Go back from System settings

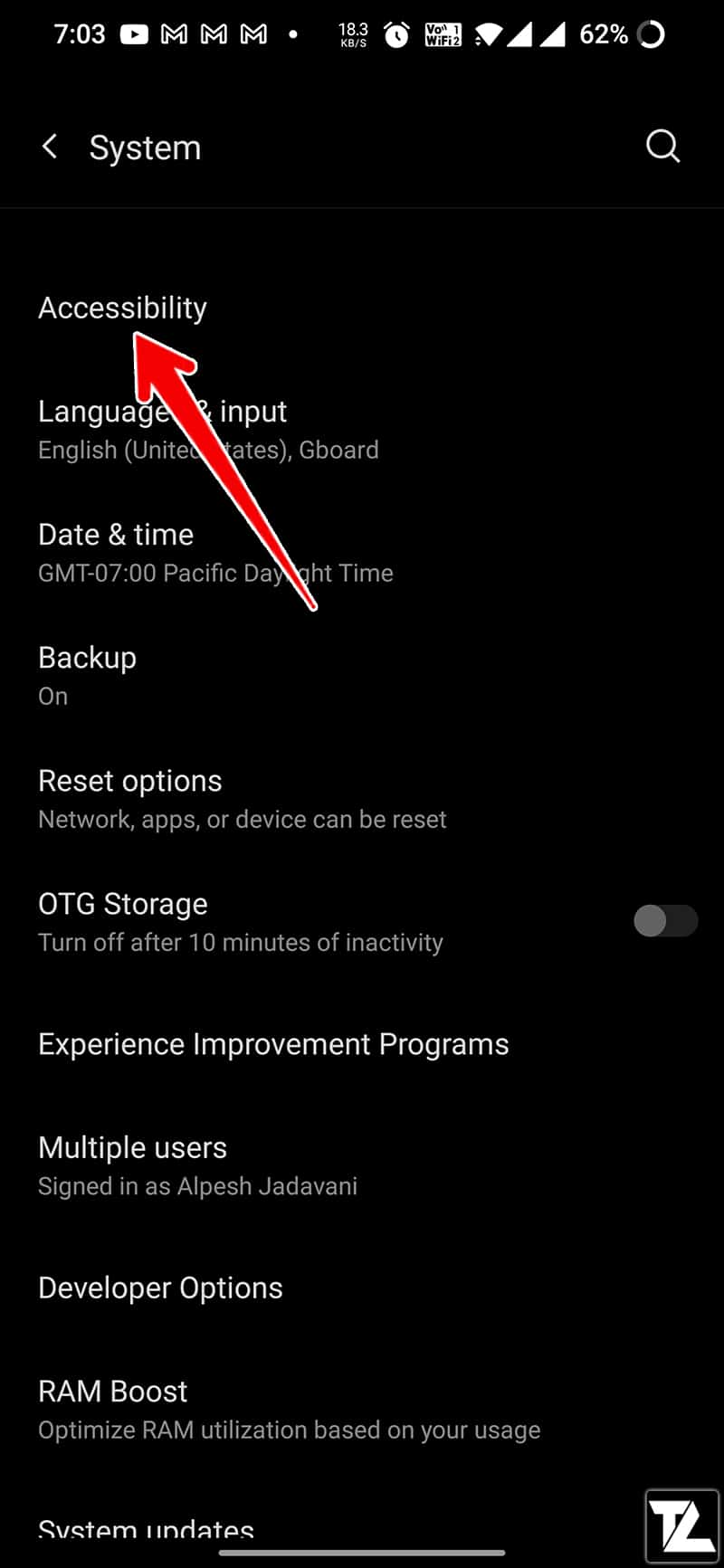[50, 147]
